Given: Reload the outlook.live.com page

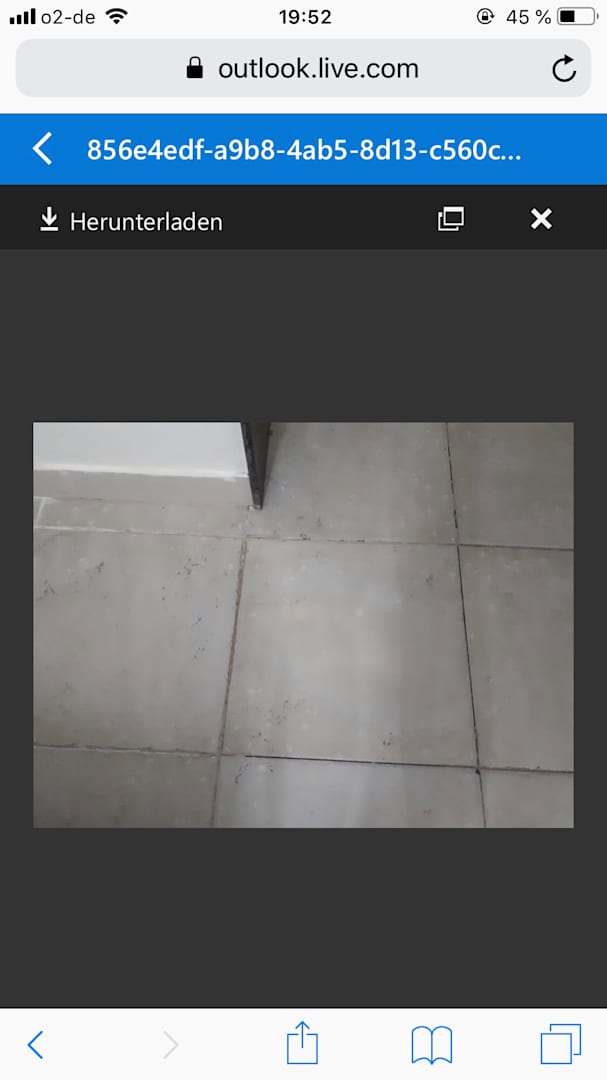Looking at the screenshot, I should (x=564, y=69).
